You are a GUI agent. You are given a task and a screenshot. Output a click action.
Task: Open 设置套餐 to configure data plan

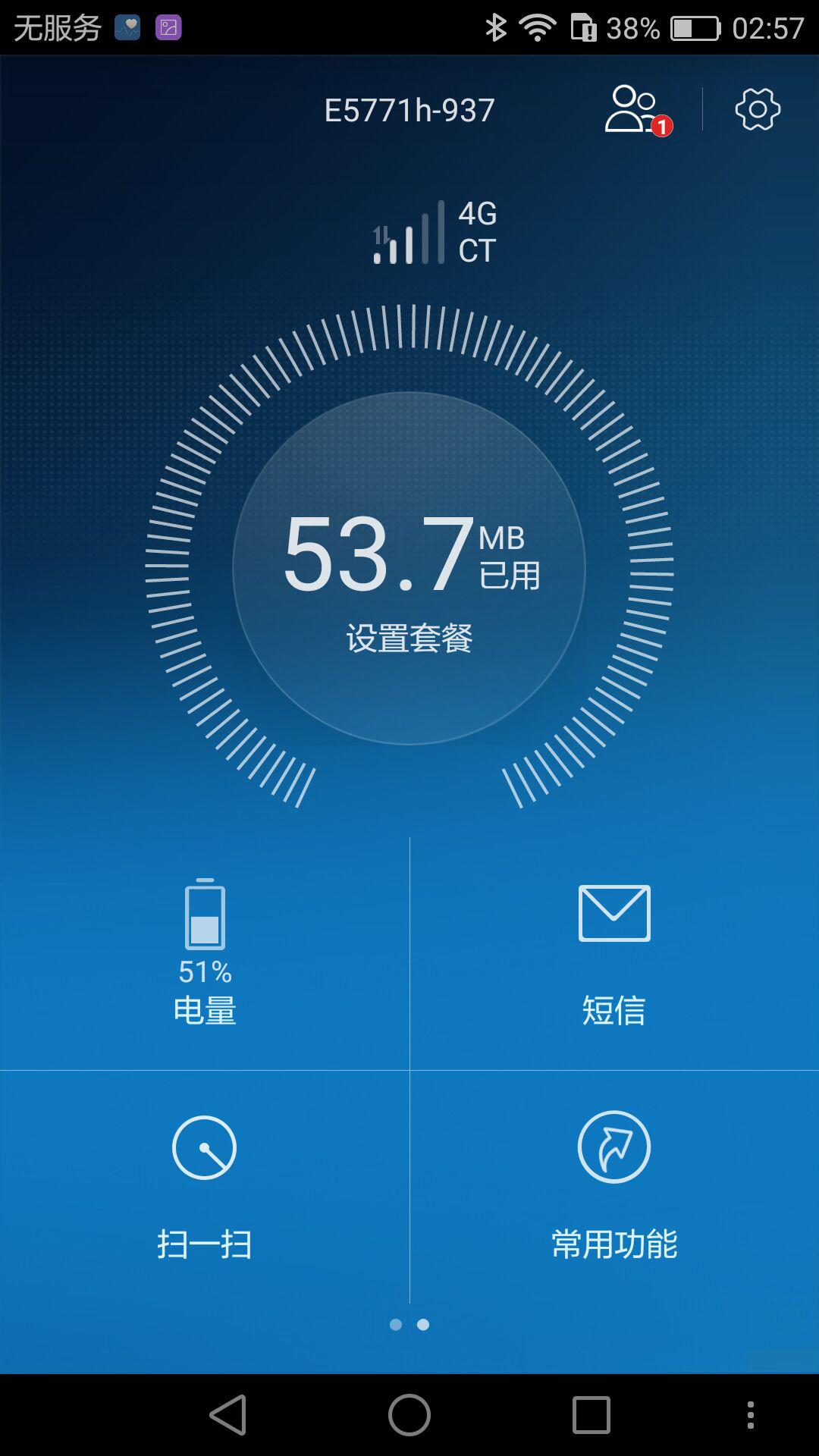coord(409,637)
